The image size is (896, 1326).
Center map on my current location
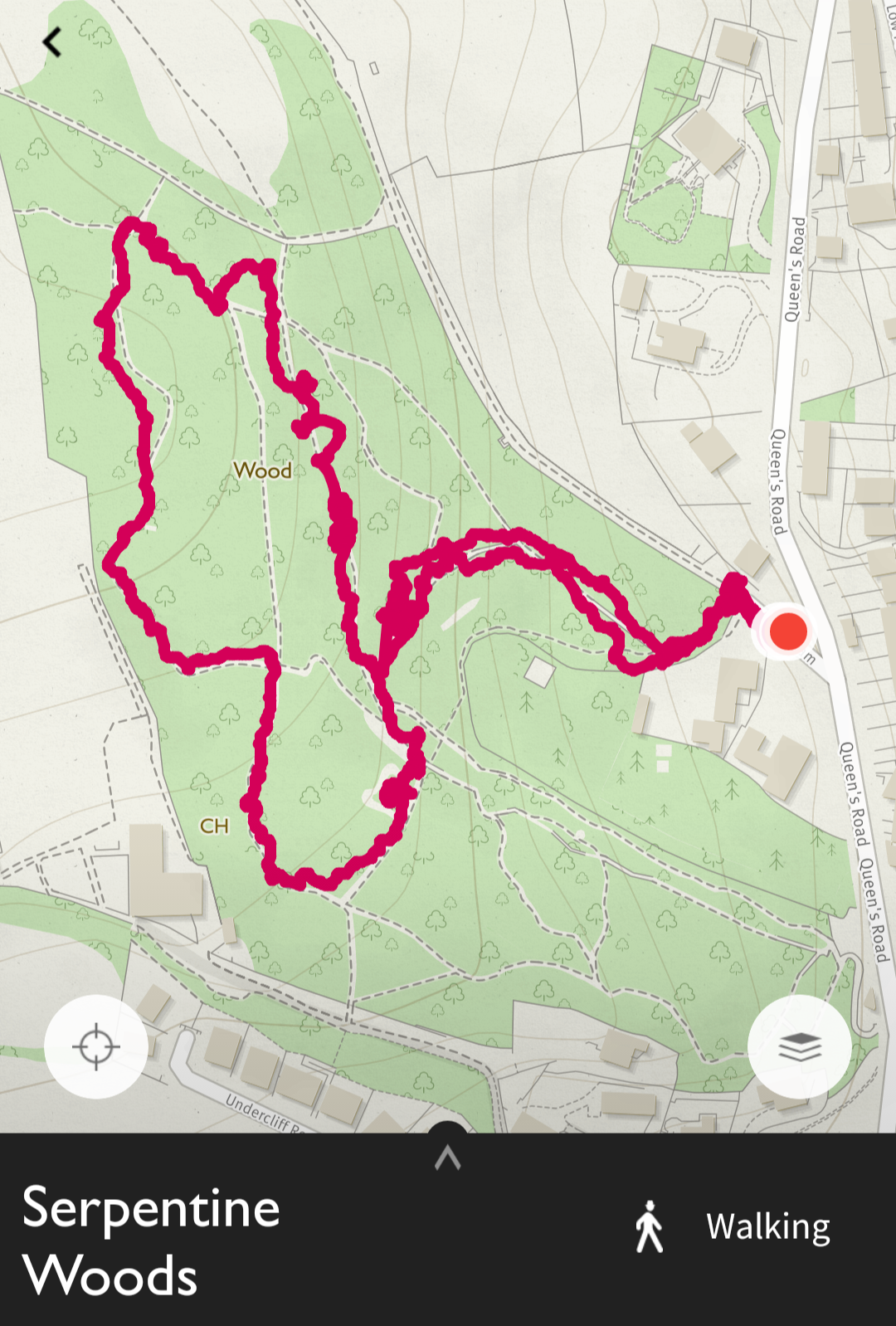pyautogui.click(x=96, y=1046)
